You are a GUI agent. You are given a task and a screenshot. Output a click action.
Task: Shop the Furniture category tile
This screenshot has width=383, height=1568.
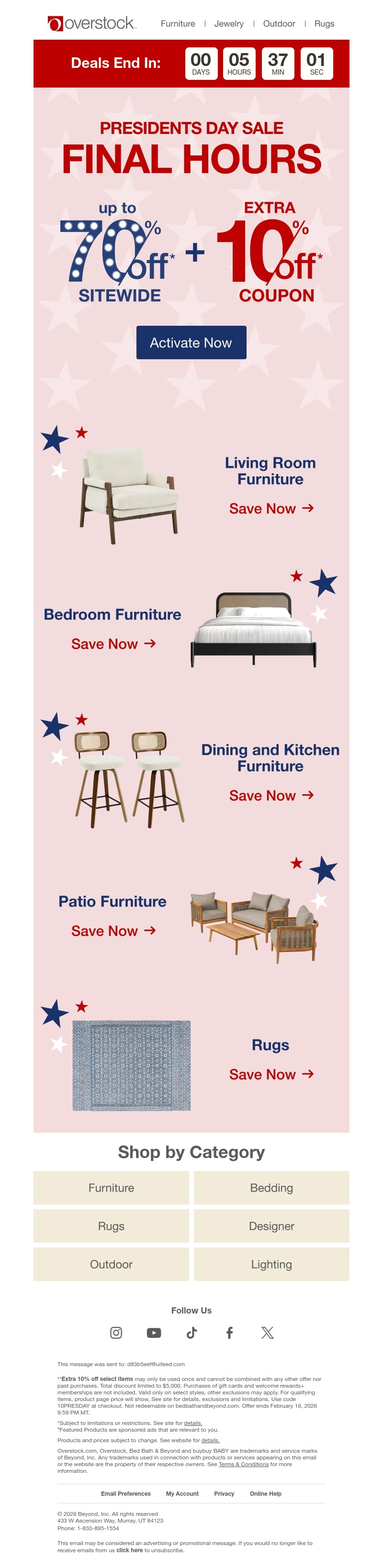point(111,1188)
